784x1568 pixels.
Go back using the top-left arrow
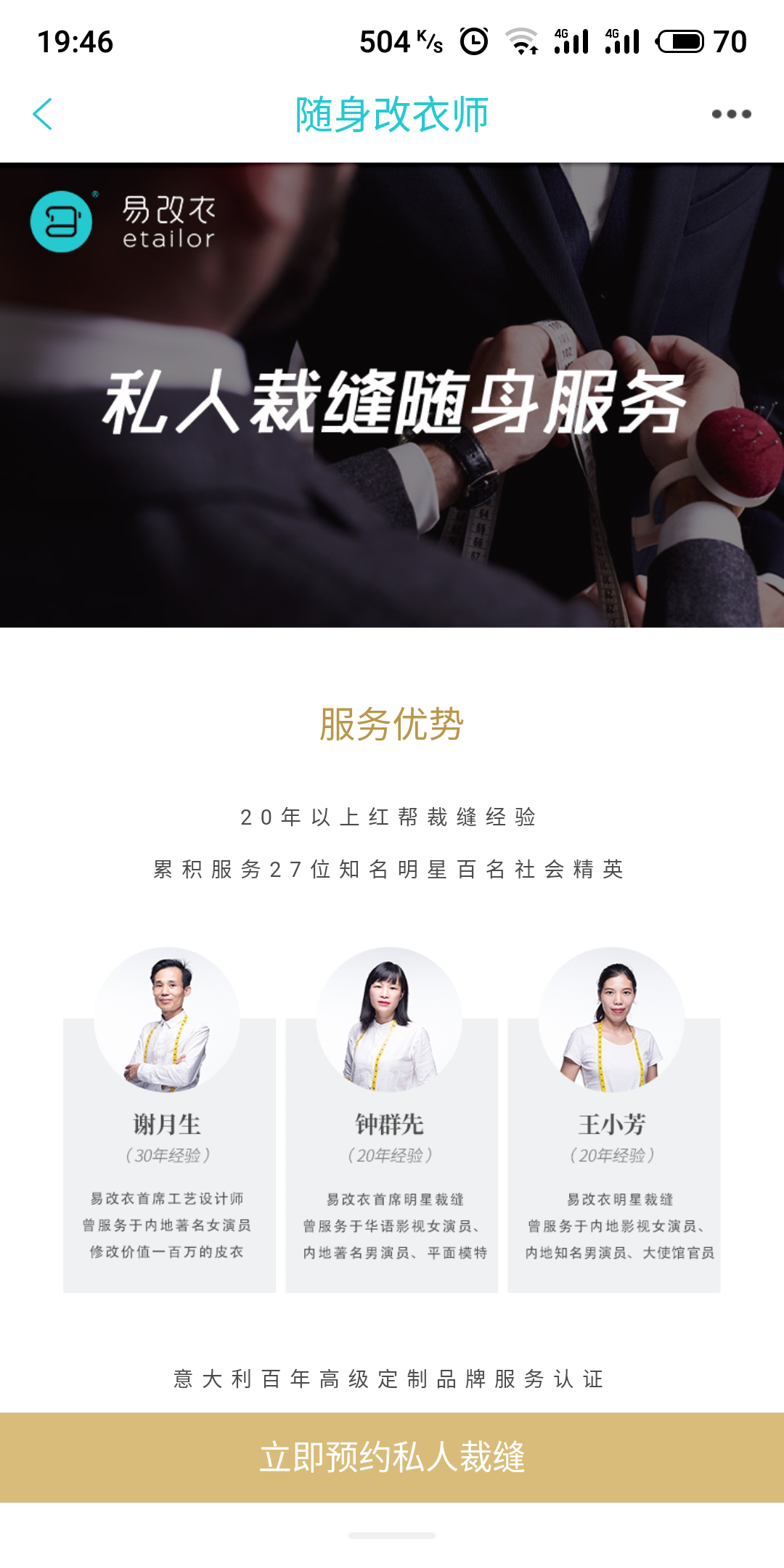(x=44, y=114)
